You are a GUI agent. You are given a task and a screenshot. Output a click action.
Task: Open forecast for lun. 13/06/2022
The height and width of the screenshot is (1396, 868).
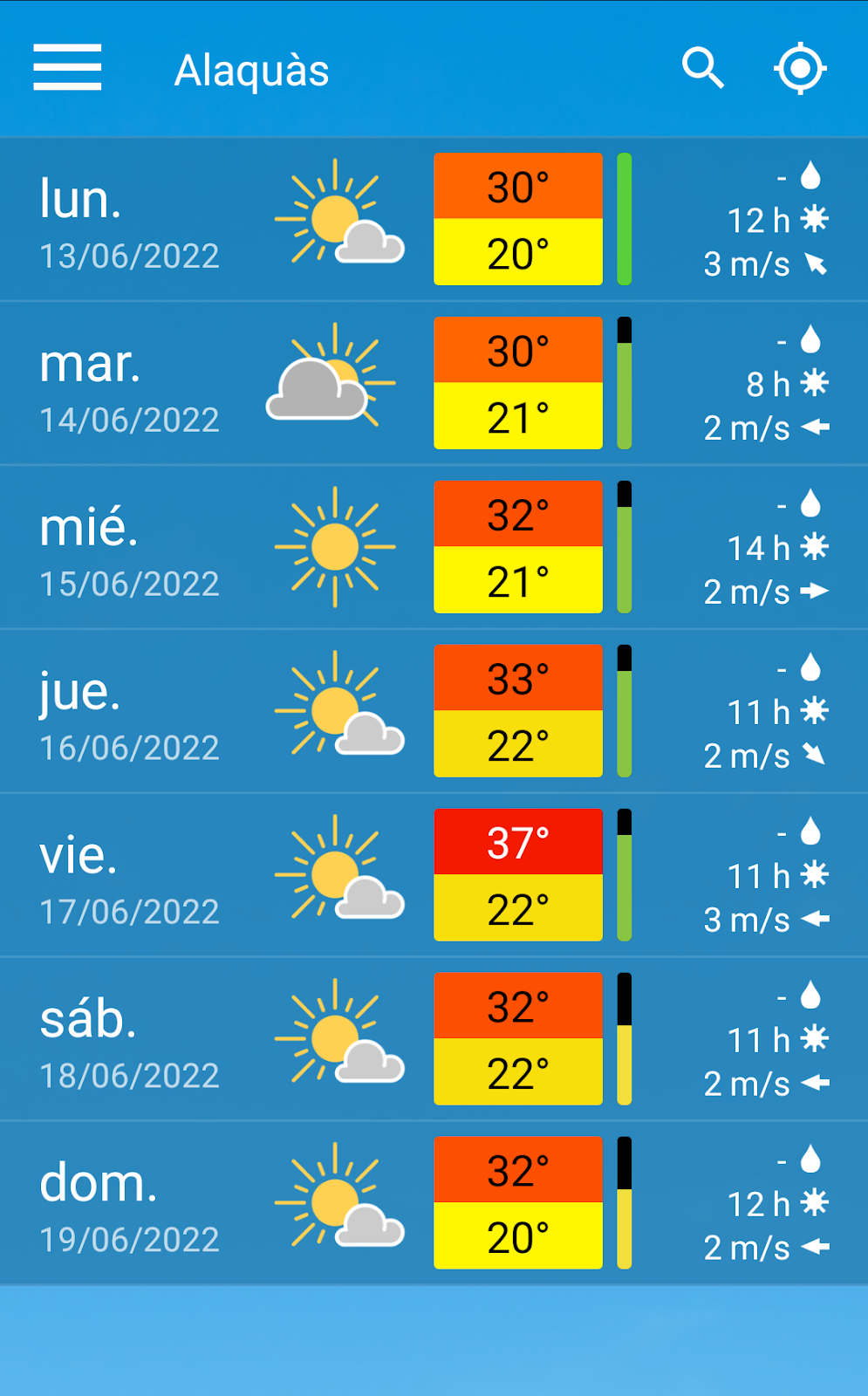coord(434,219)
